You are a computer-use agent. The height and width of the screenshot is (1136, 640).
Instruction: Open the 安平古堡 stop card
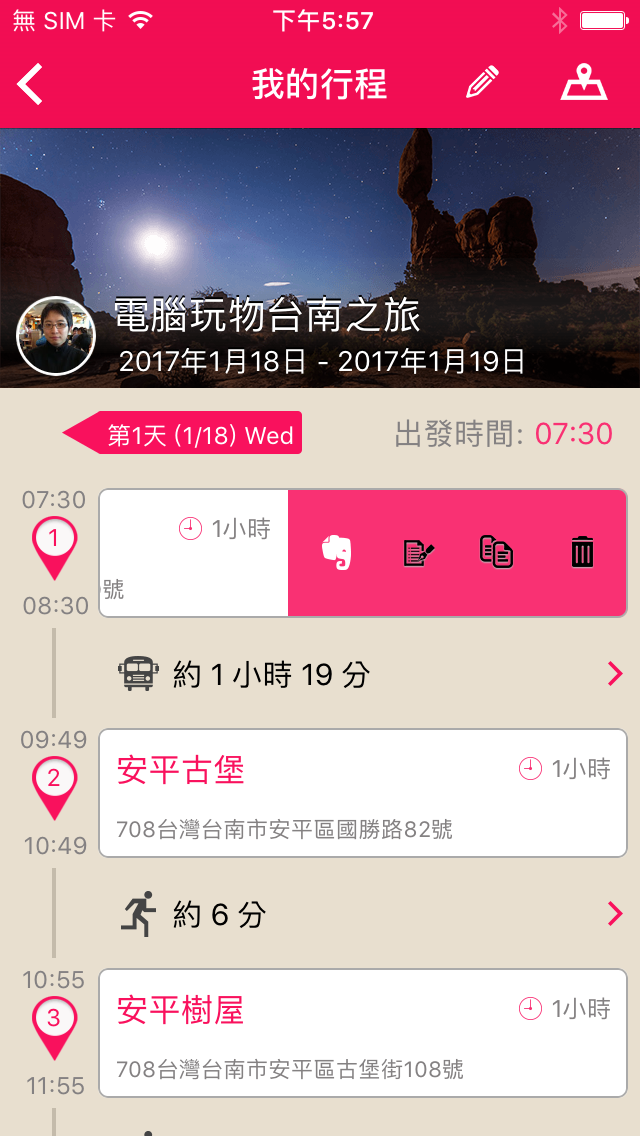click(x=362, y=793)
